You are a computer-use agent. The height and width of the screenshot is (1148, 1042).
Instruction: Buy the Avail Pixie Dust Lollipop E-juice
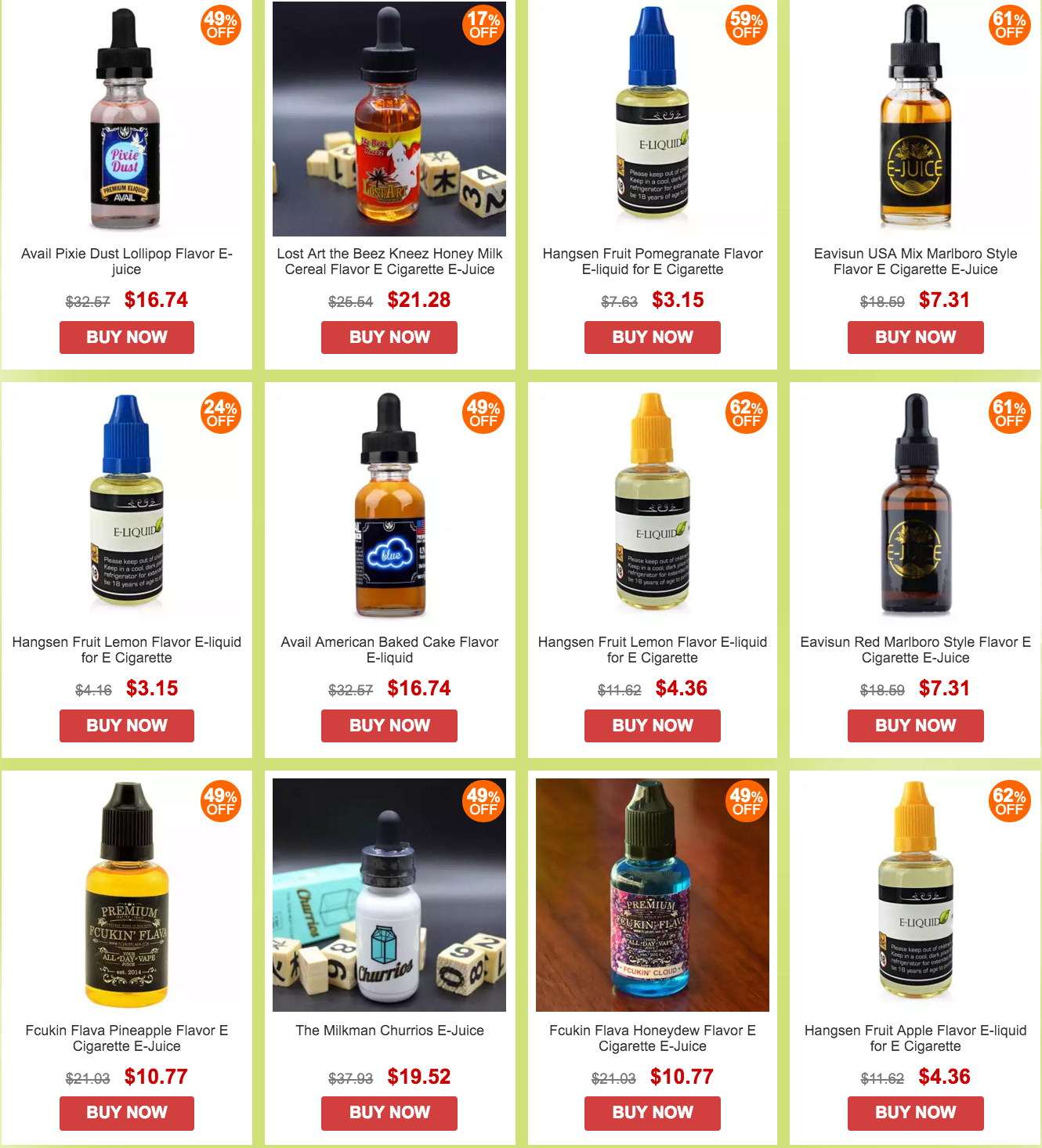[x=127, y=338]
